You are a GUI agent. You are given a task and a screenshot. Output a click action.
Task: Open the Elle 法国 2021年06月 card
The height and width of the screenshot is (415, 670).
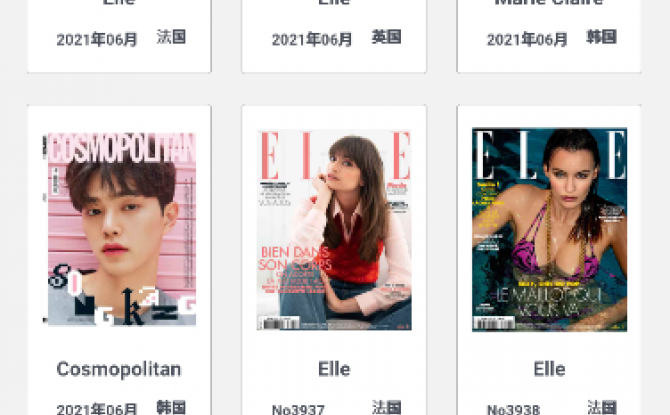pyautogui.click(x=119, y=30)
